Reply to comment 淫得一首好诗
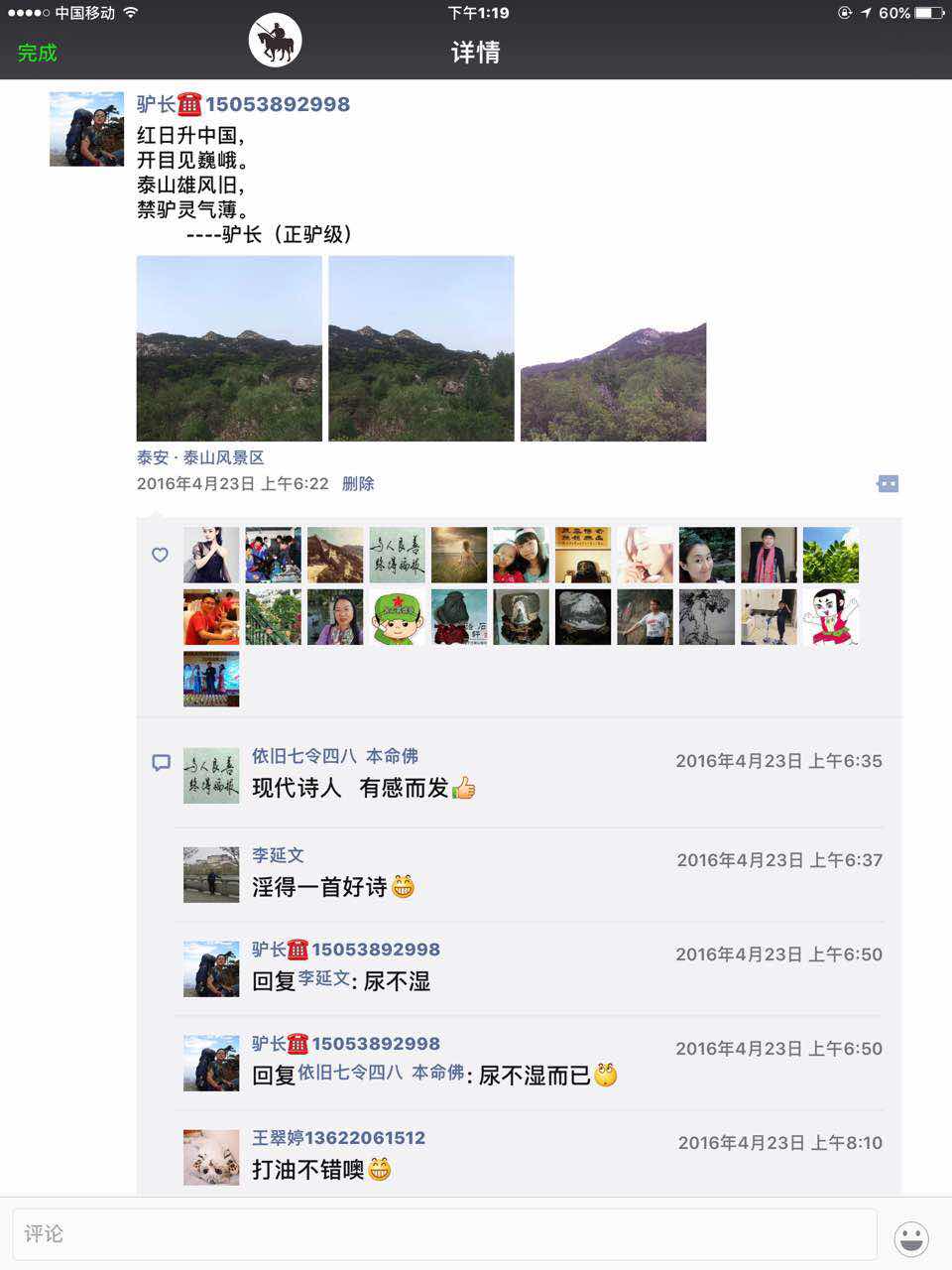 pos(332,887)
